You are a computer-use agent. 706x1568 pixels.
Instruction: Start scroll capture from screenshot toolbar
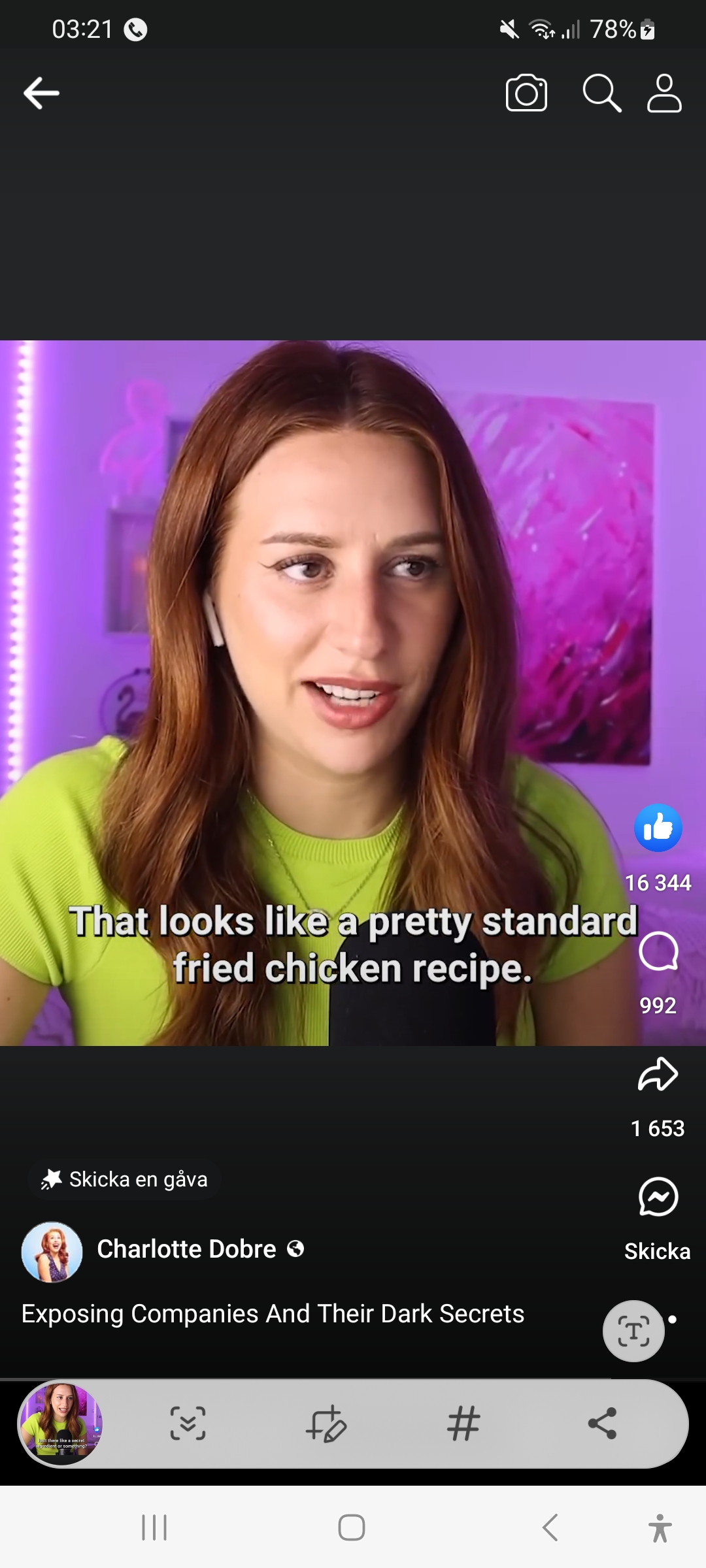(x=188, y=1424)
